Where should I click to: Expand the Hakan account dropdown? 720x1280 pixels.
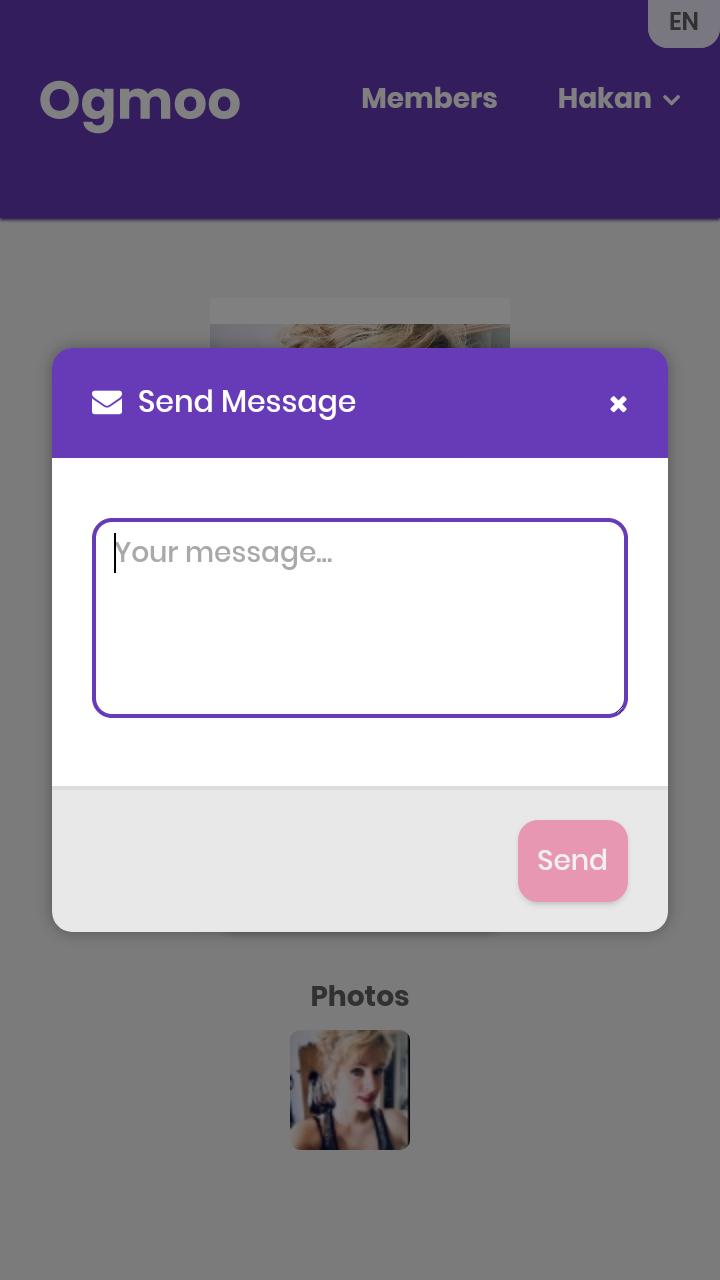tap(619, 99)
